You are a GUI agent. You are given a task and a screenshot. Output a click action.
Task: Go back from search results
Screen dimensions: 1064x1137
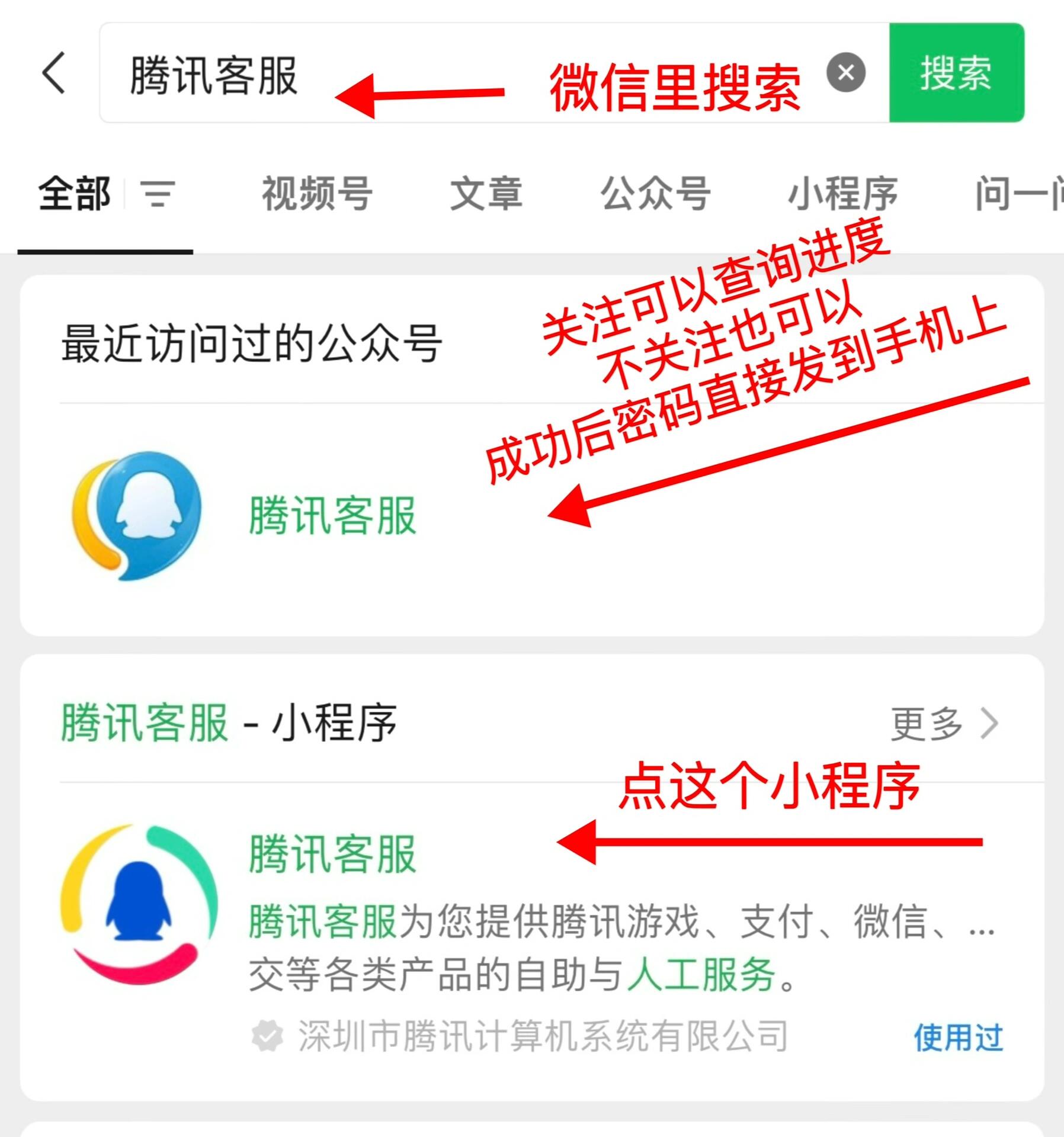pyautogui.click(x=53, y=73)
